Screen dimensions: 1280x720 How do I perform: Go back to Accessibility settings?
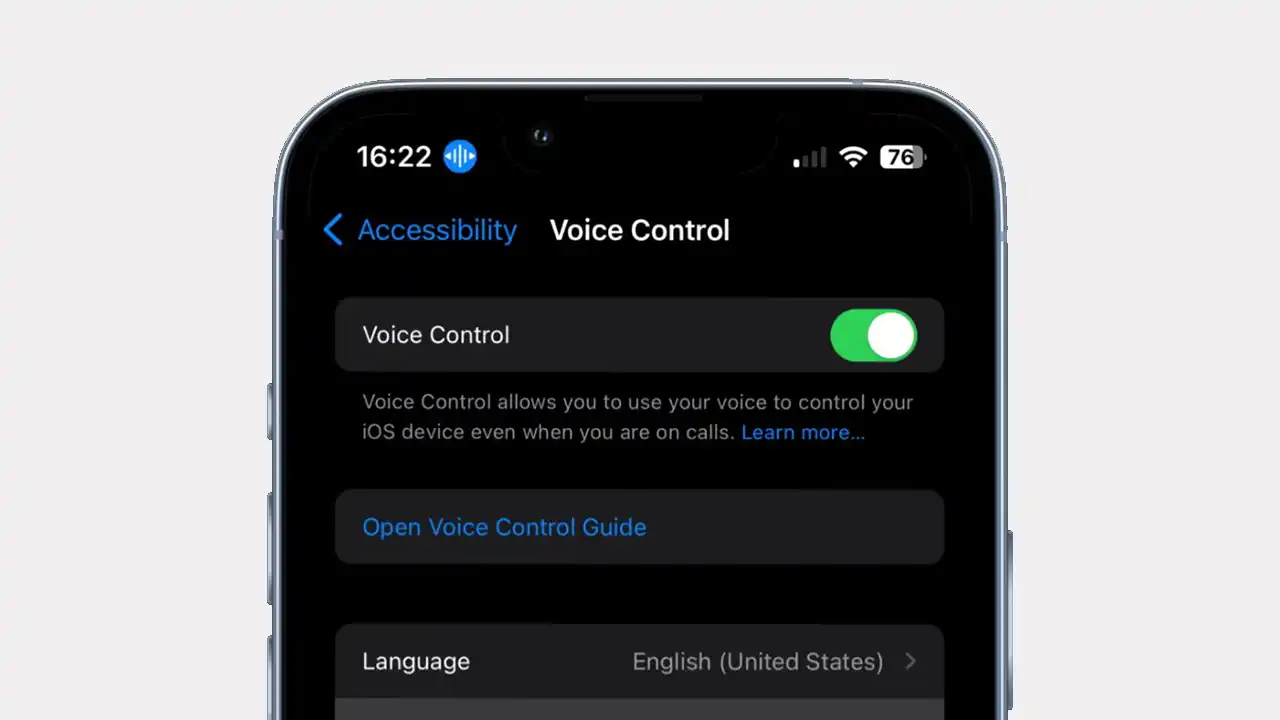coord(420,230)
